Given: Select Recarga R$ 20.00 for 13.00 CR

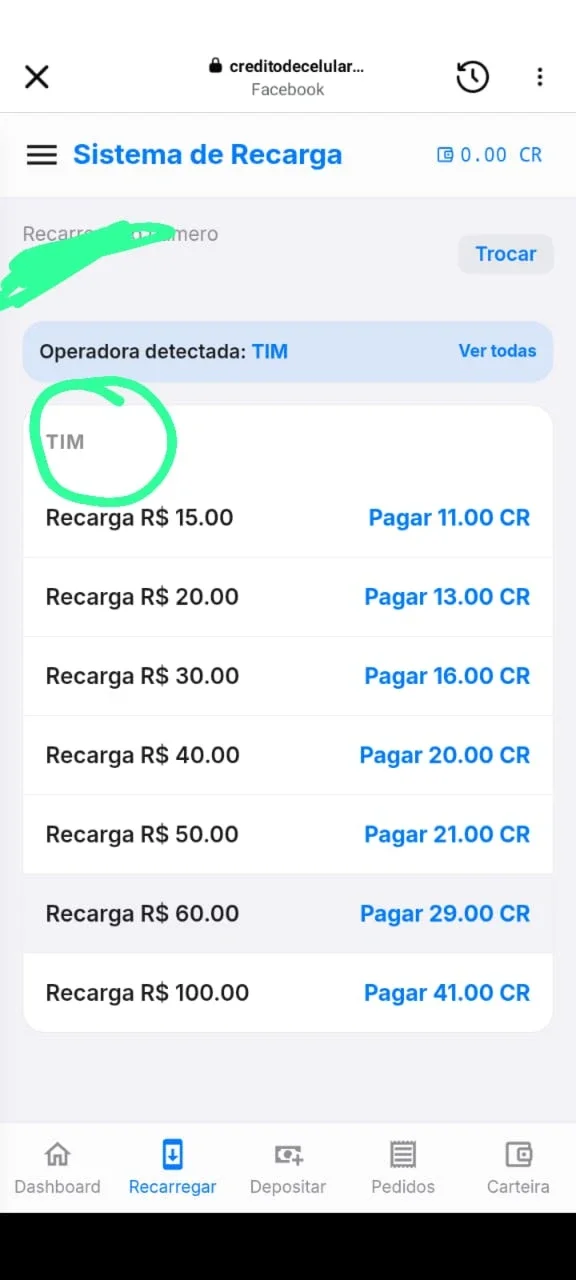Looking at the screenshot, I should coord(288,597).
